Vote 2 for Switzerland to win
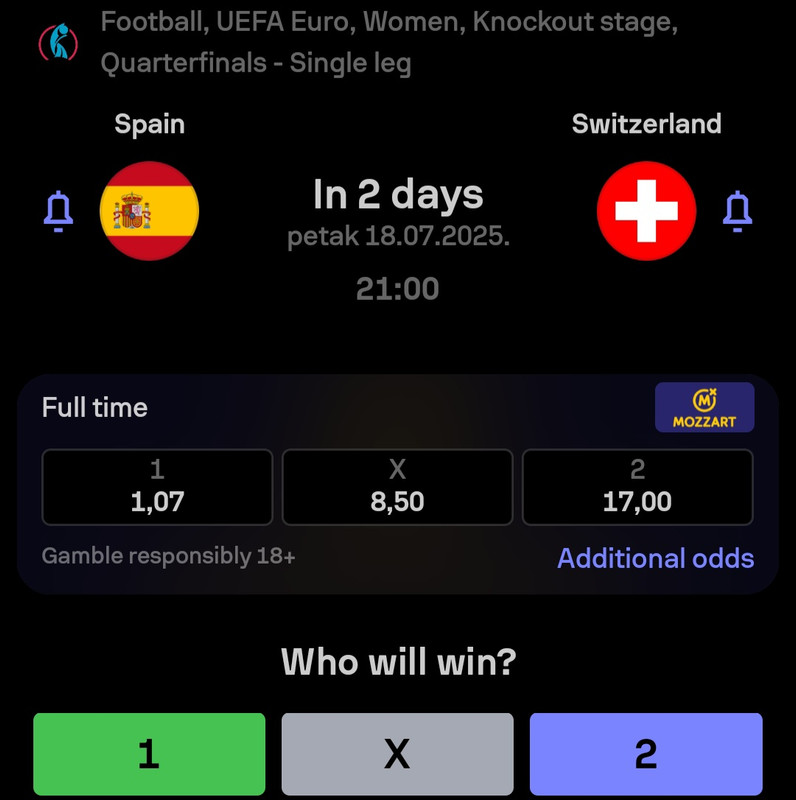 click(x=645, y=754)
